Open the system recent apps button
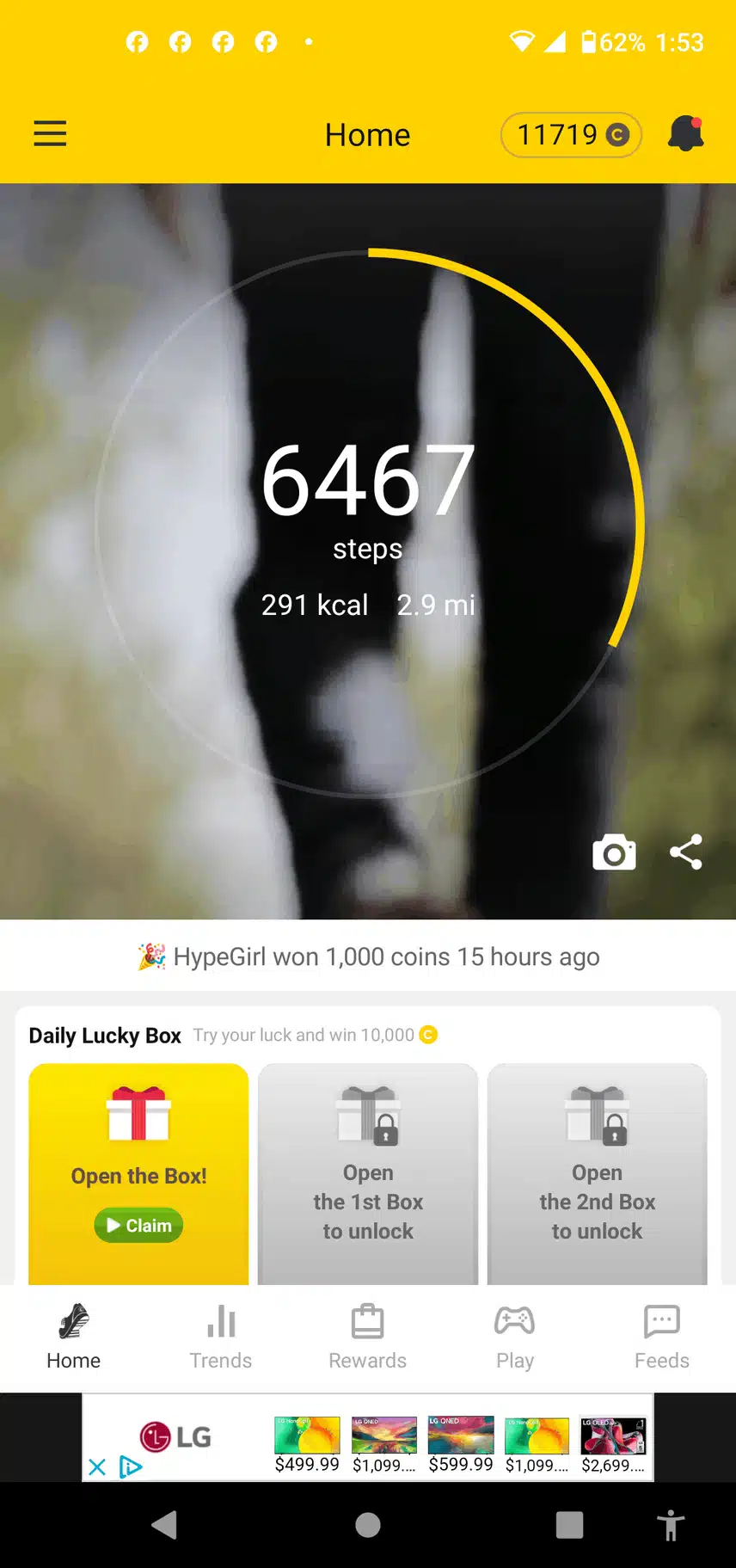The width and height of the screenshot is (736, 1568). click(x=569, y=1525)
